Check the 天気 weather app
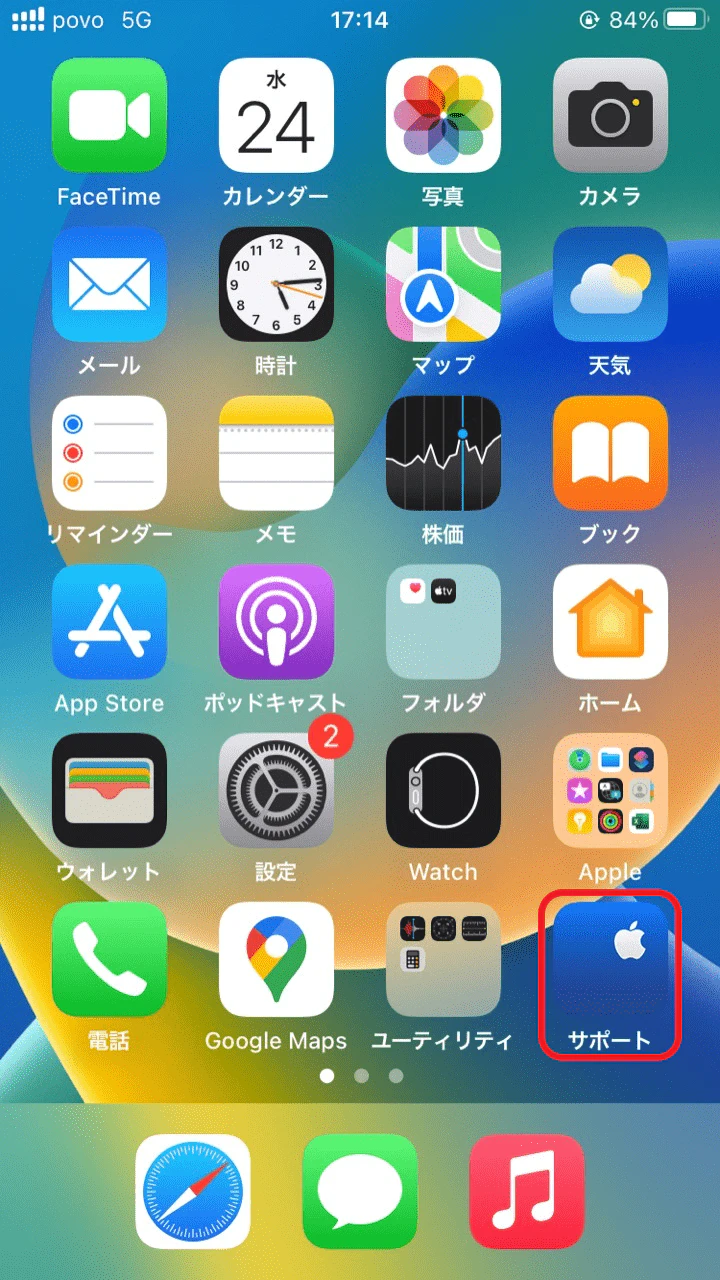Screen dimensions: 720x1280 (610, 284)
